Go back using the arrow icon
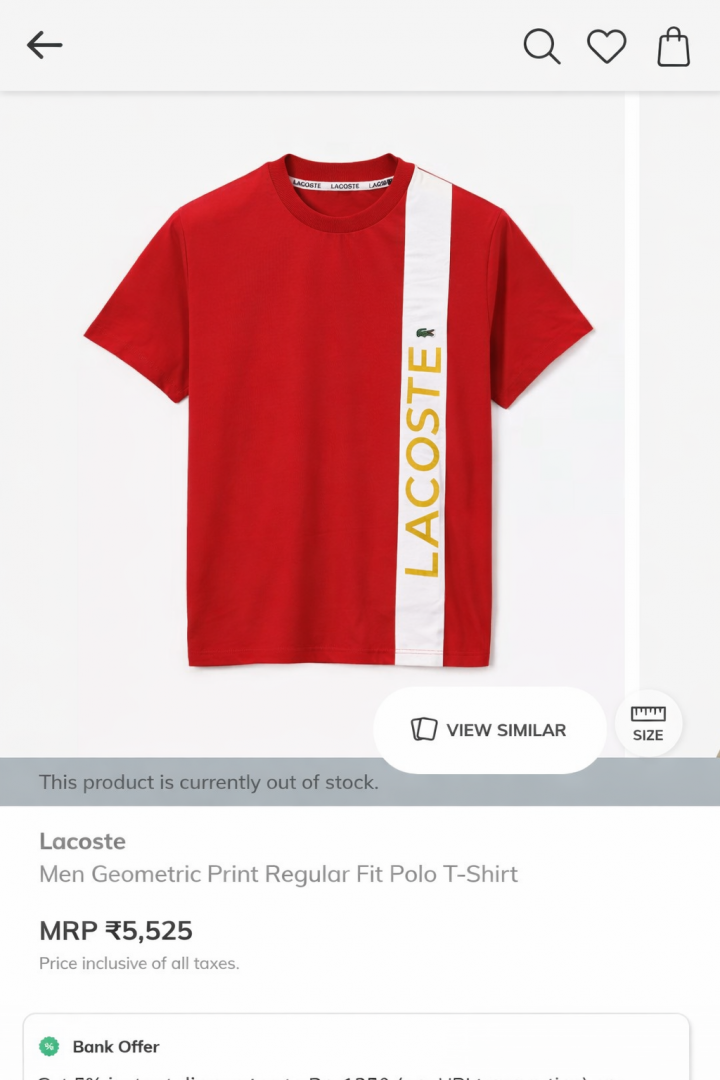 [x=45, y=45]
